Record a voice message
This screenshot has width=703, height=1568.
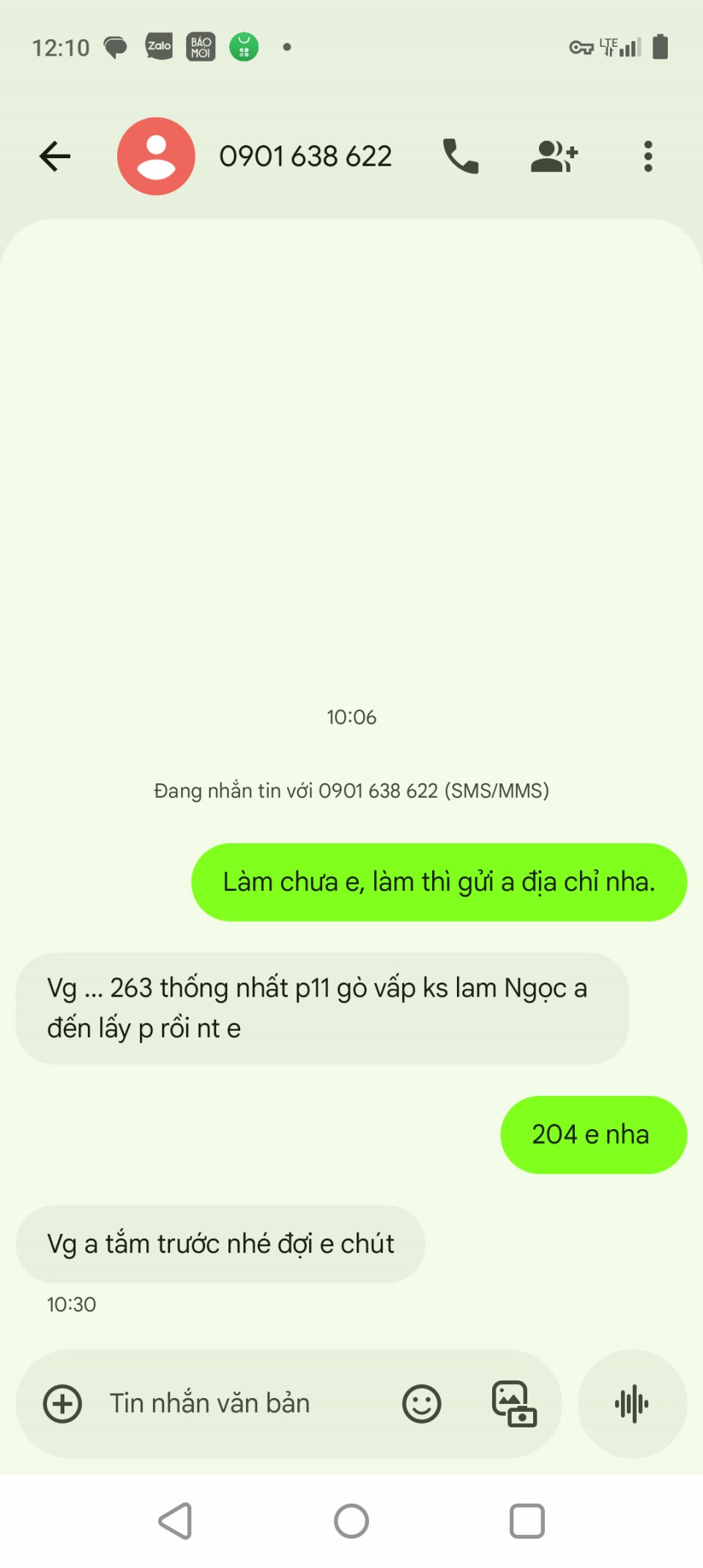coord(632,1404)
